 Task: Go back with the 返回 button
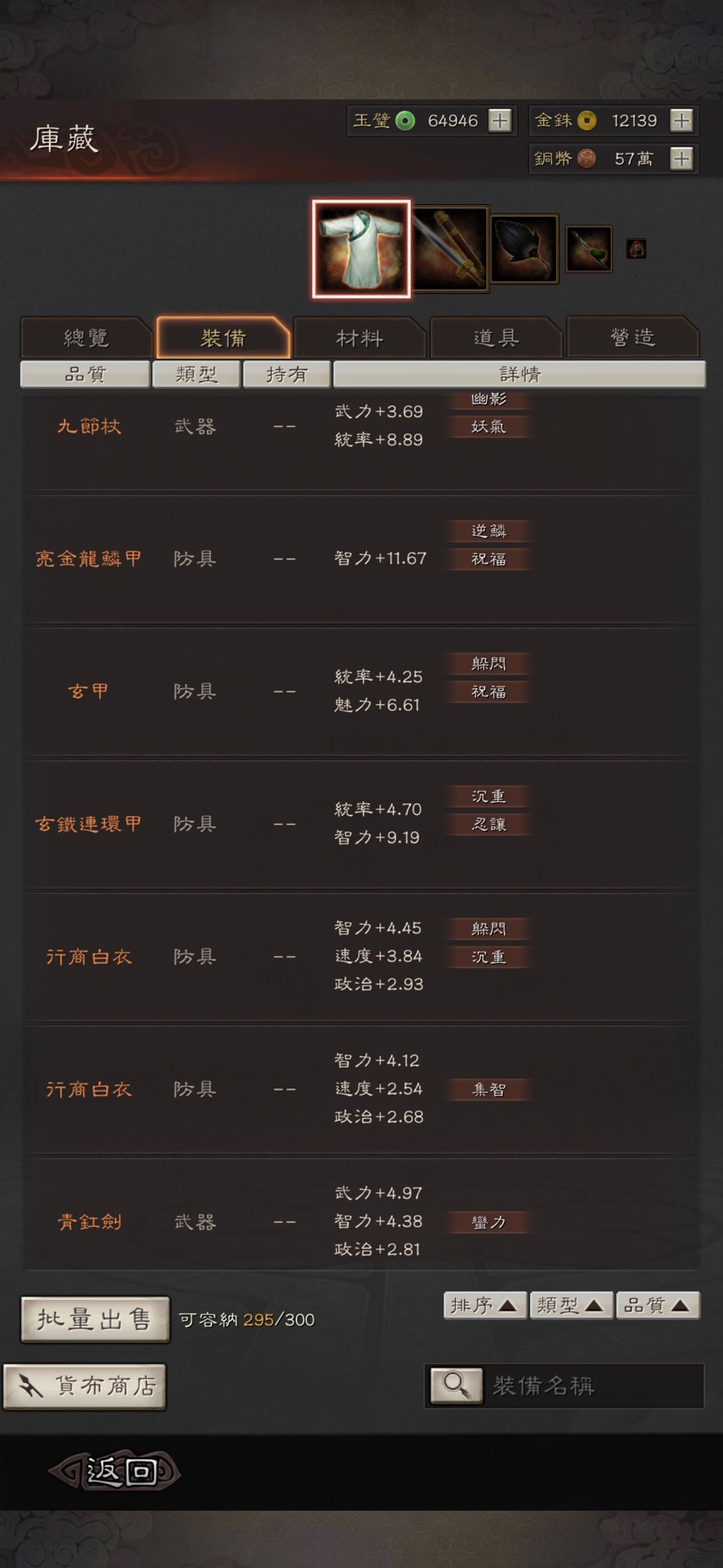click(116, 1471)
